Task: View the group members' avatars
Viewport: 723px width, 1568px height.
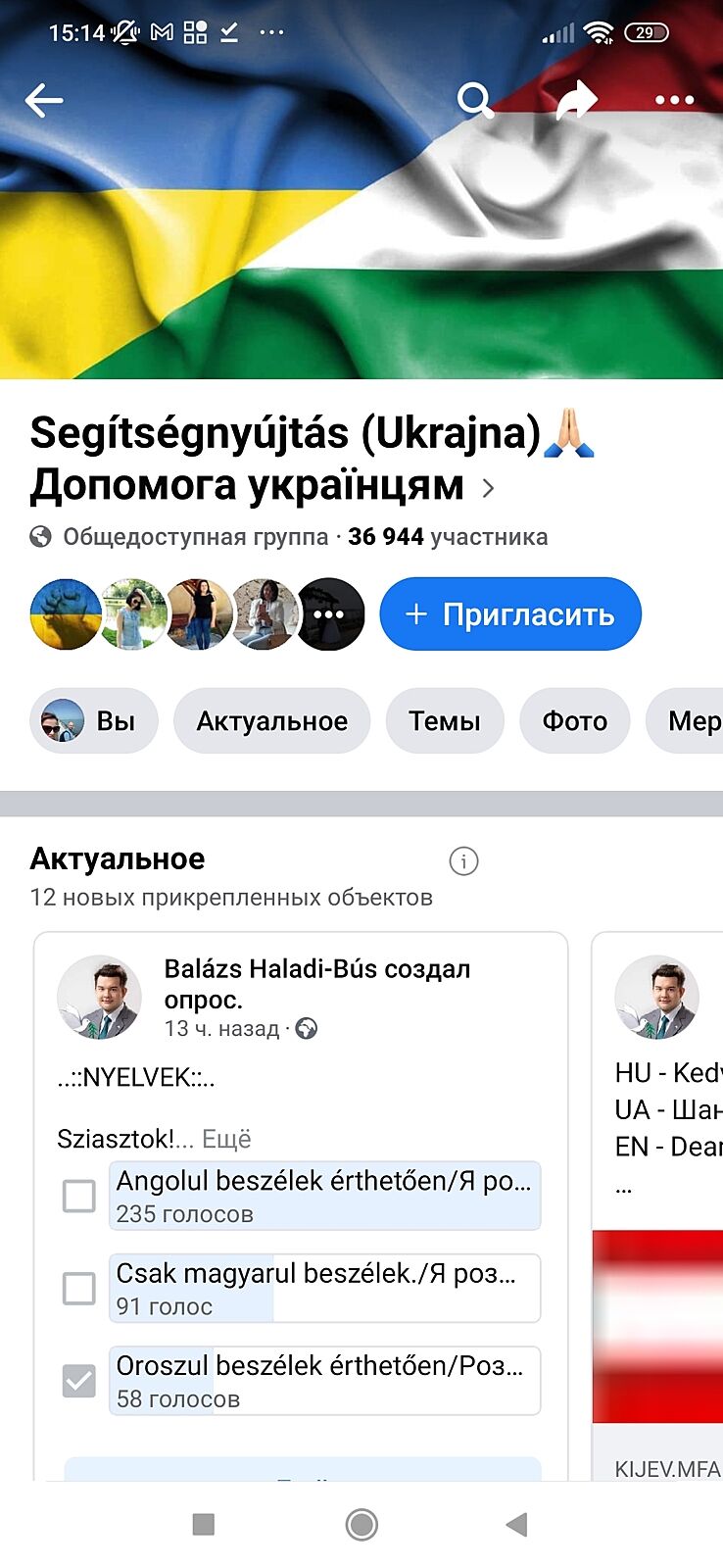Action: (x=198, y=614)
